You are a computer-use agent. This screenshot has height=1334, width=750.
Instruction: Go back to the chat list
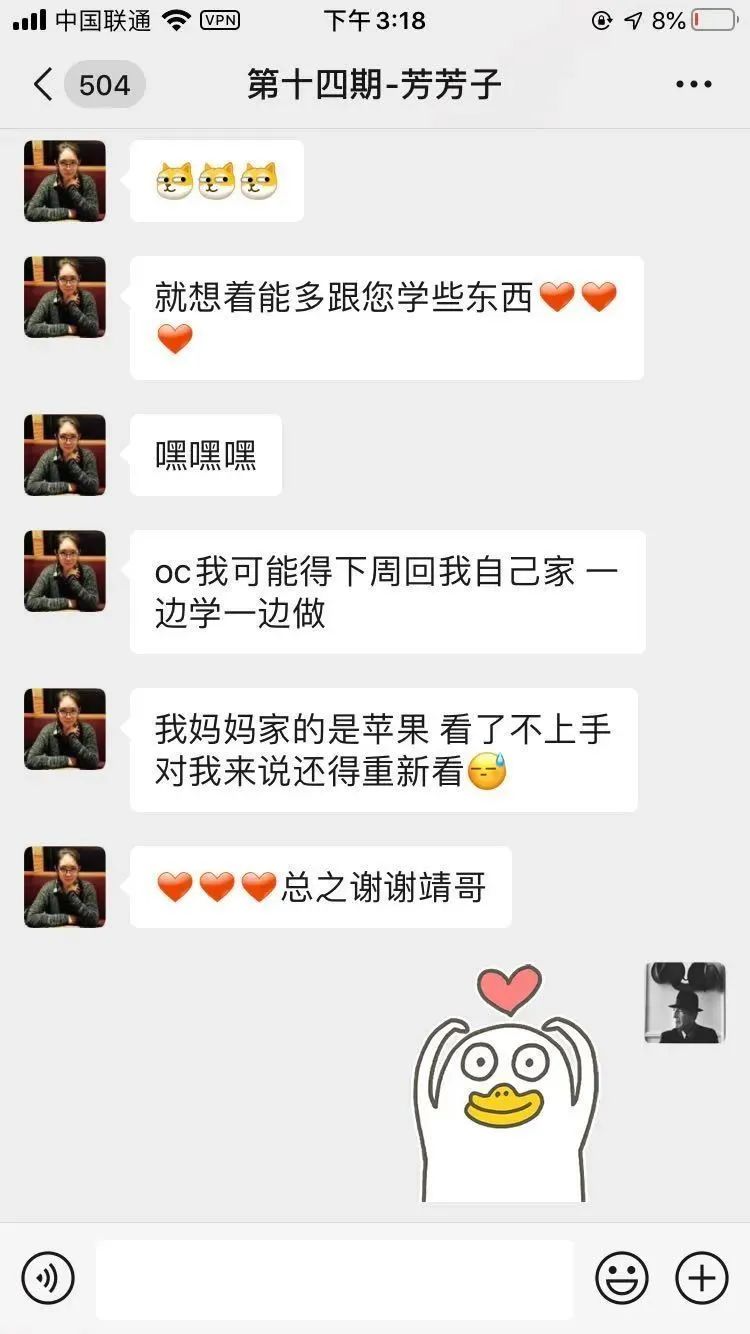click(x=42, y=85)
